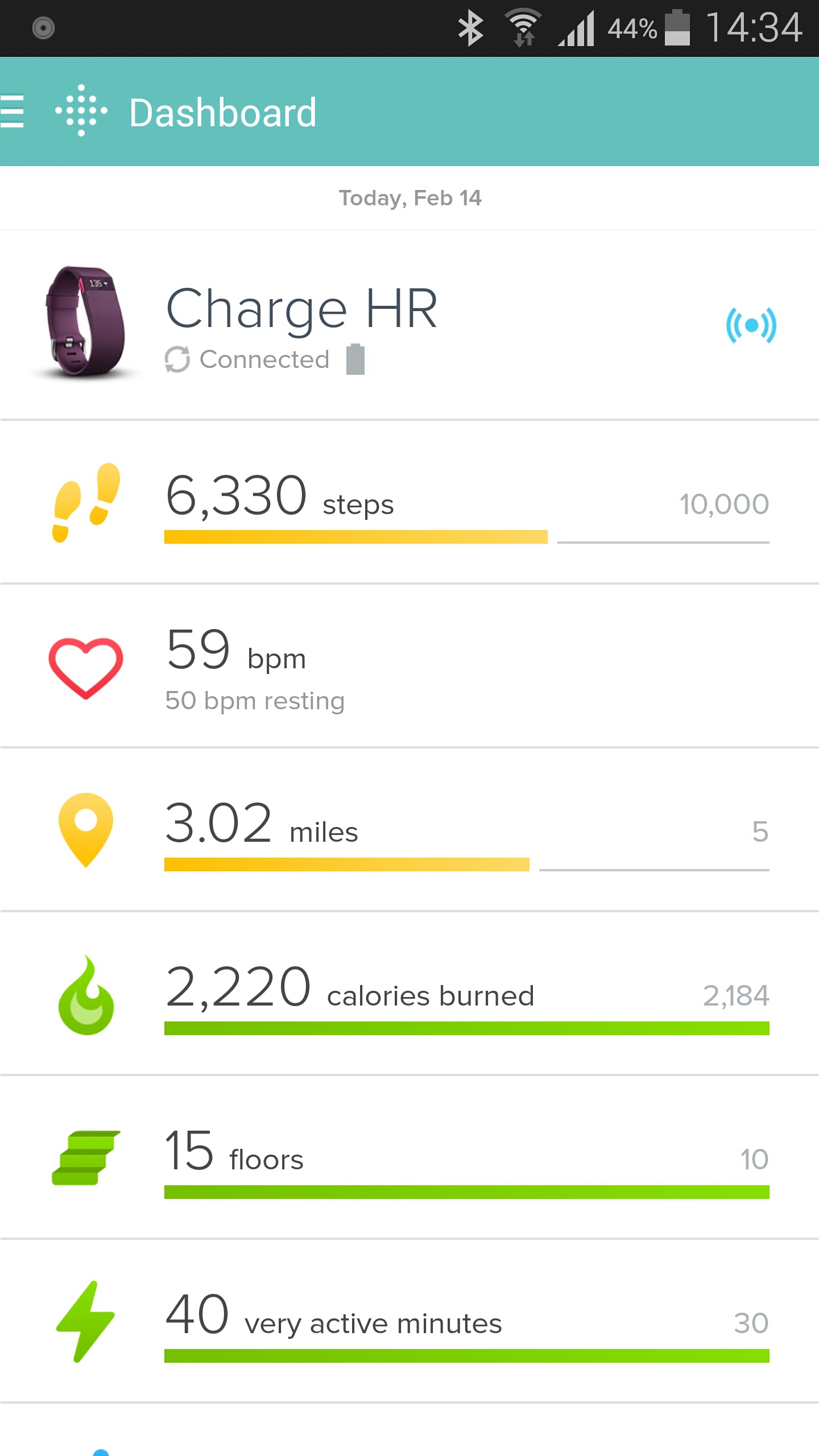This screenshot has height=1456, width=819.
Task: Tap the live sync signal icon
Action: [751, 325]
